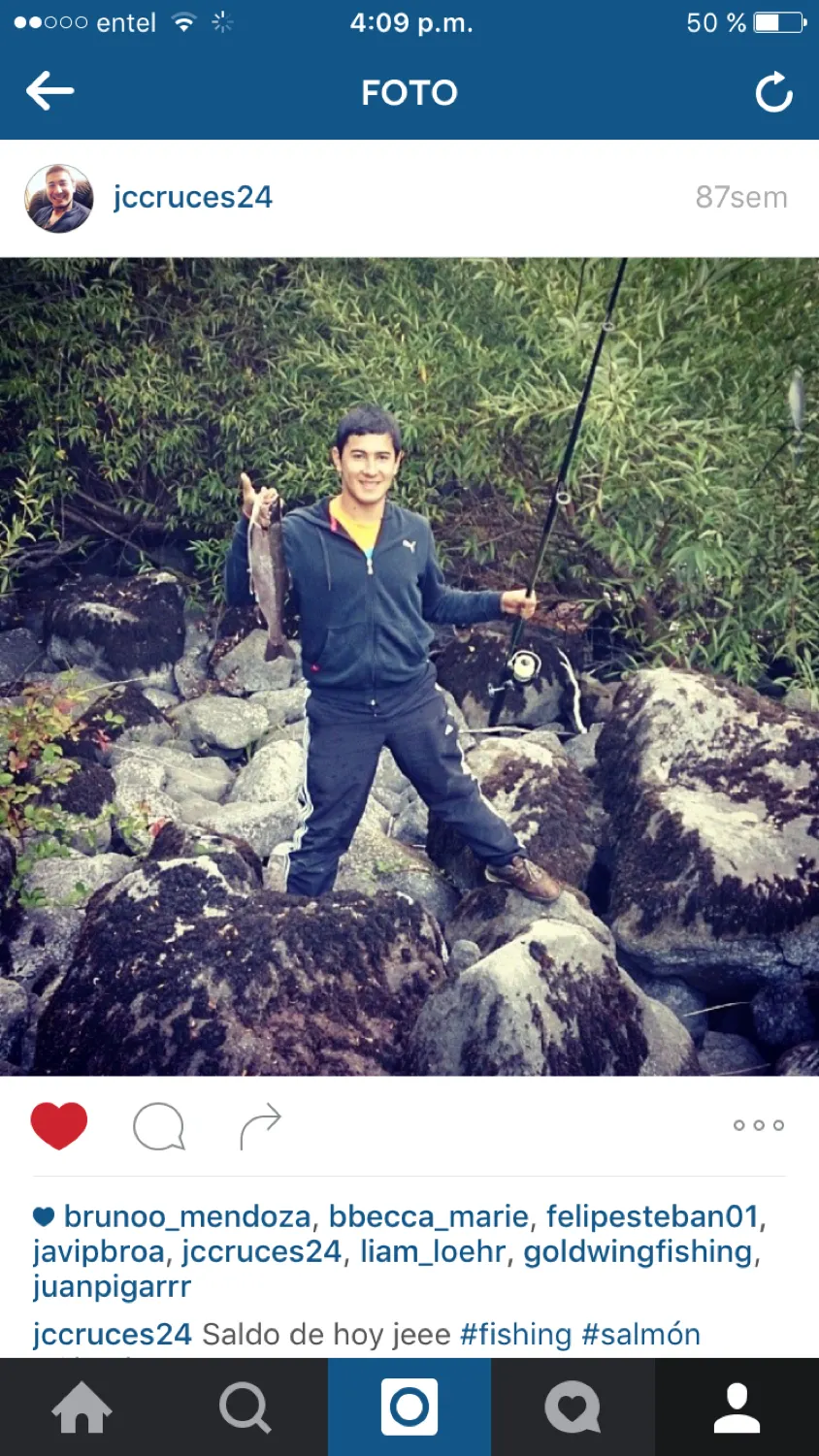
Task: Unlike the photo with the red heart
Action: click(x=59, y=1125)
